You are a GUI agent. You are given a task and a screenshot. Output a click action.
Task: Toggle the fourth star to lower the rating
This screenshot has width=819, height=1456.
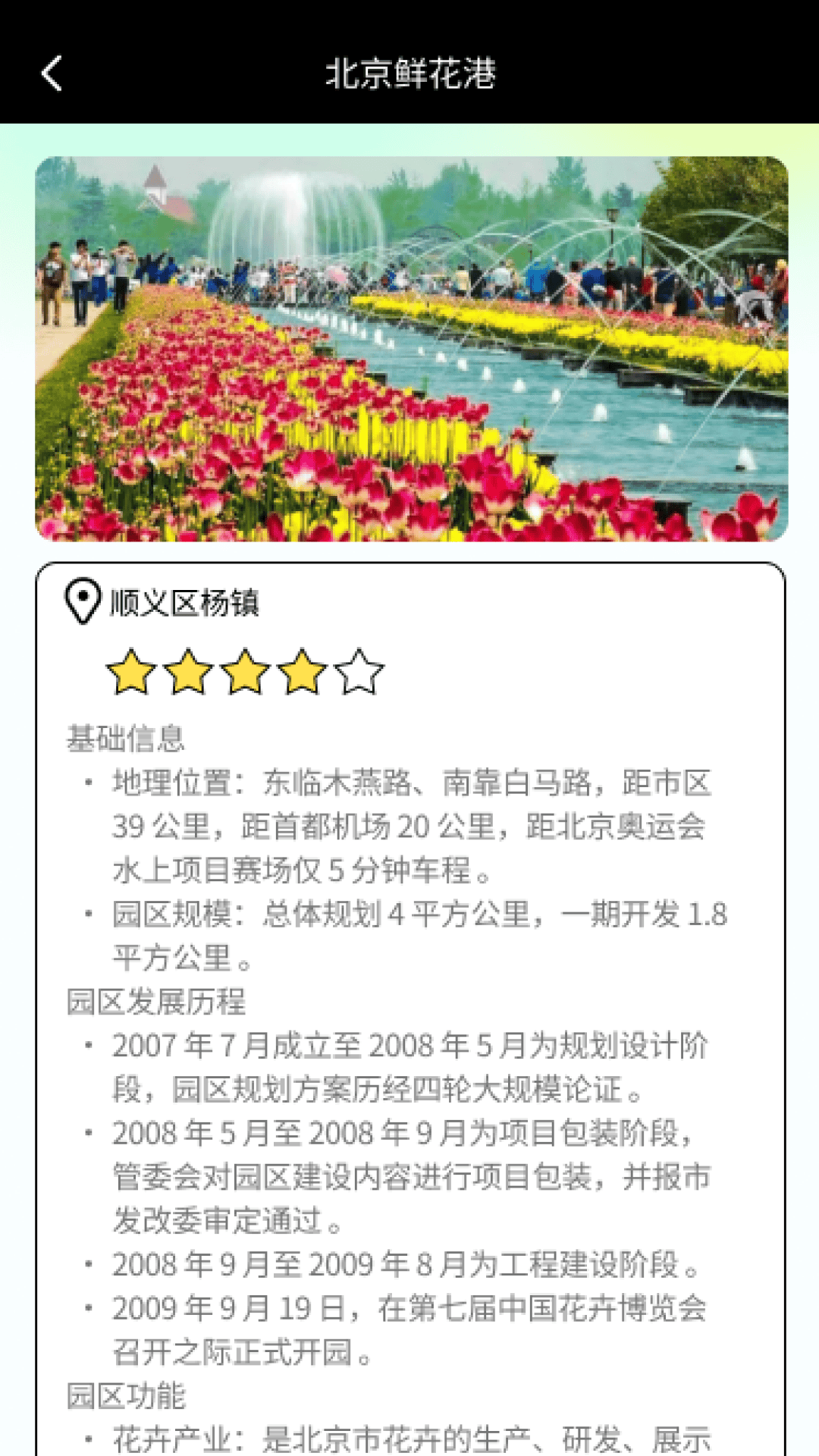pyautogui.click(x=303, y=672)
